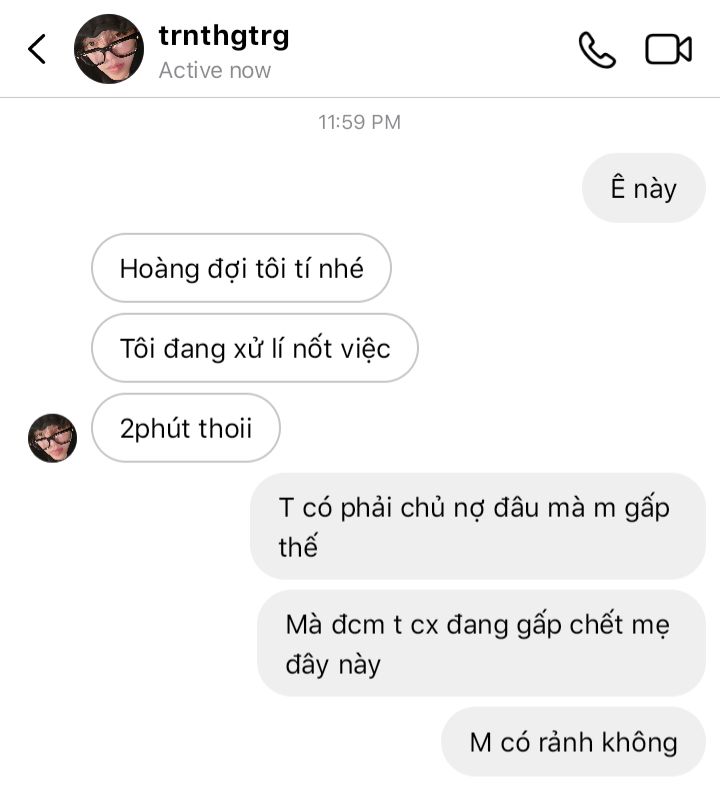The height and width of the screenshot is (785, 720).
Task: Open trnthgtrg's profile from the header
Action: pos(223,37)
